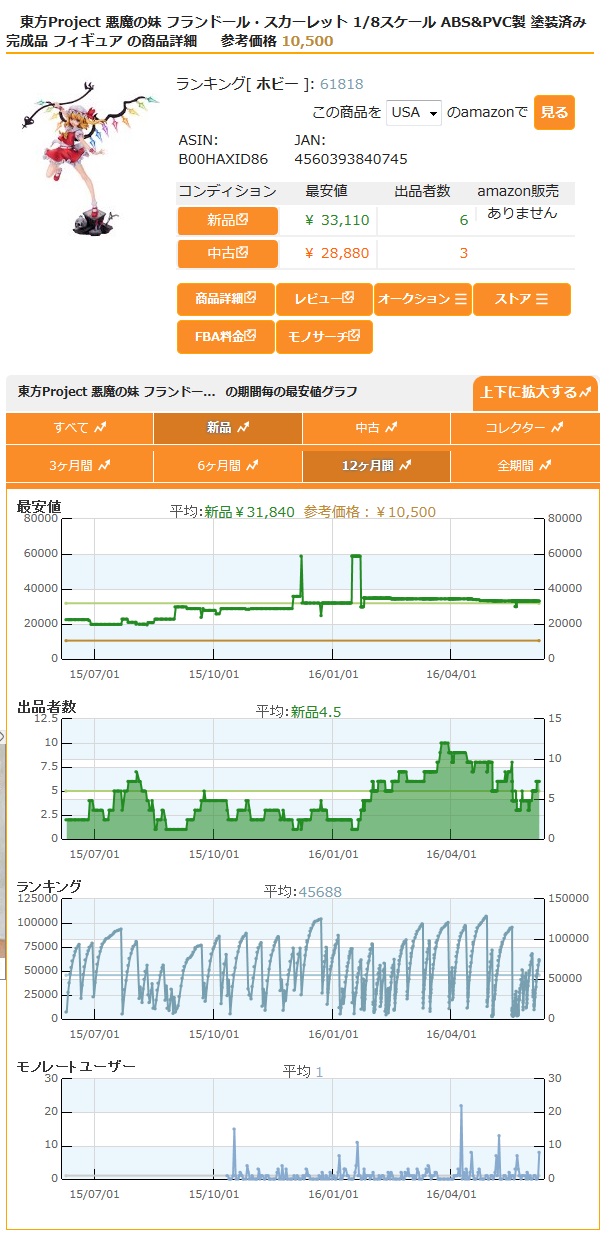Open the 中古 condition button in the price table
The width and height of the screenshot is (611, 1234).
point(228,253)
